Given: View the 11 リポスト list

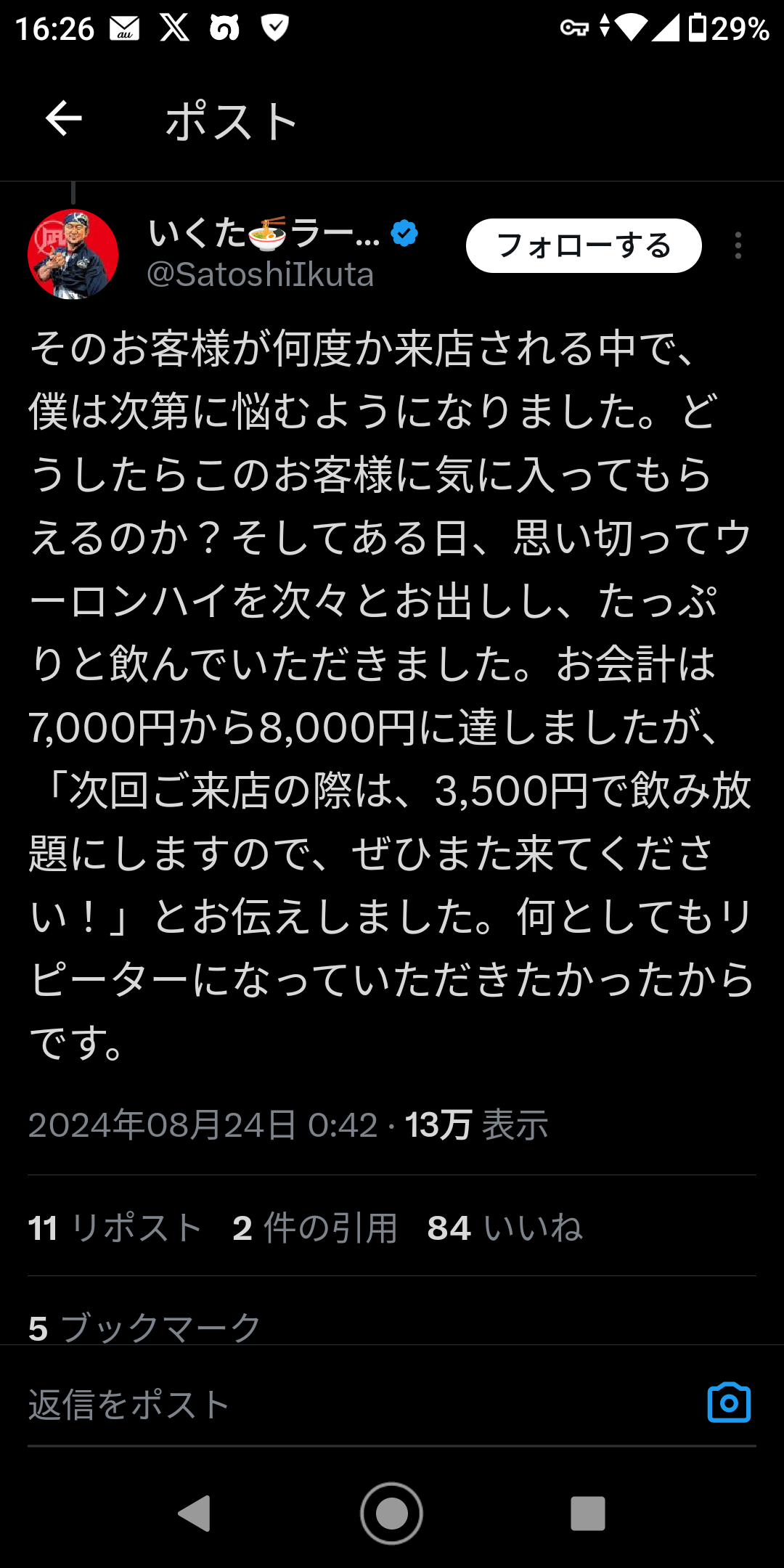Looking at the screenshot, I should point(115,1228).
